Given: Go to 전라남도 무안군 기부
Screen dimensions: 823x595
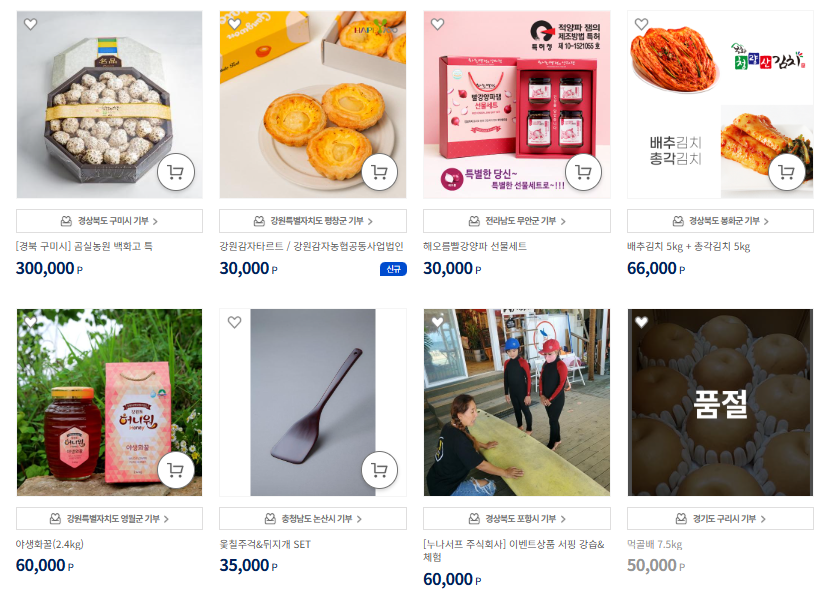Looking at the screenshot, I should (x=517, y=221).
